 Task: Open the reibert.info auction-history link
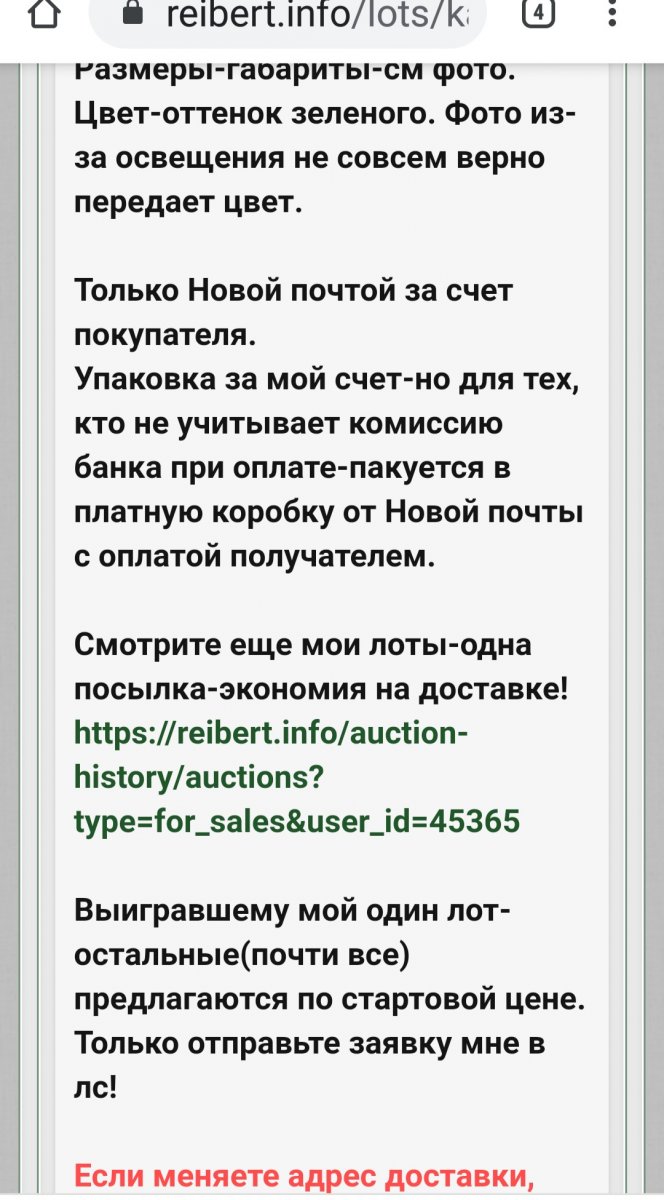tap(297, 777)
